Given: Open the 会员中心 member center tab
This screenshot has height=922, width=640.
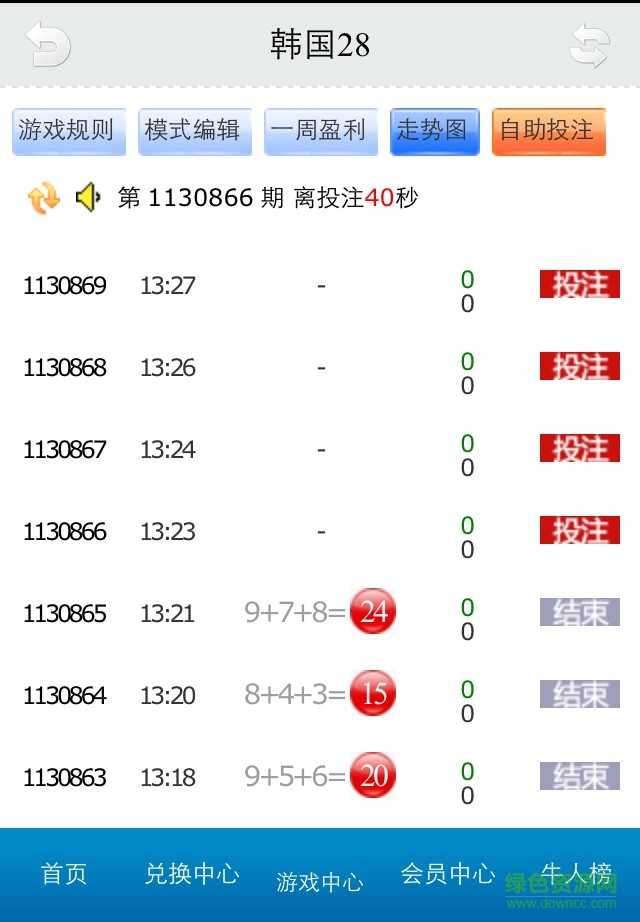Looking at the screenshot, I should click(x=447, y=874).
